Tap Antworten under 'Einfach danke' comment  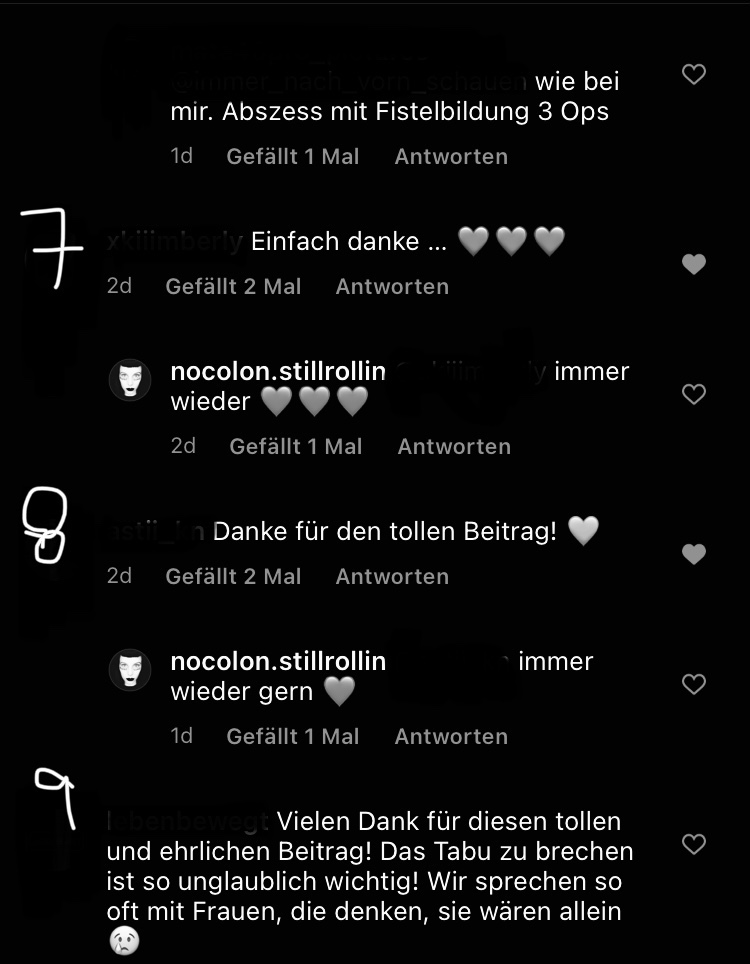click(x=392, y=287)
